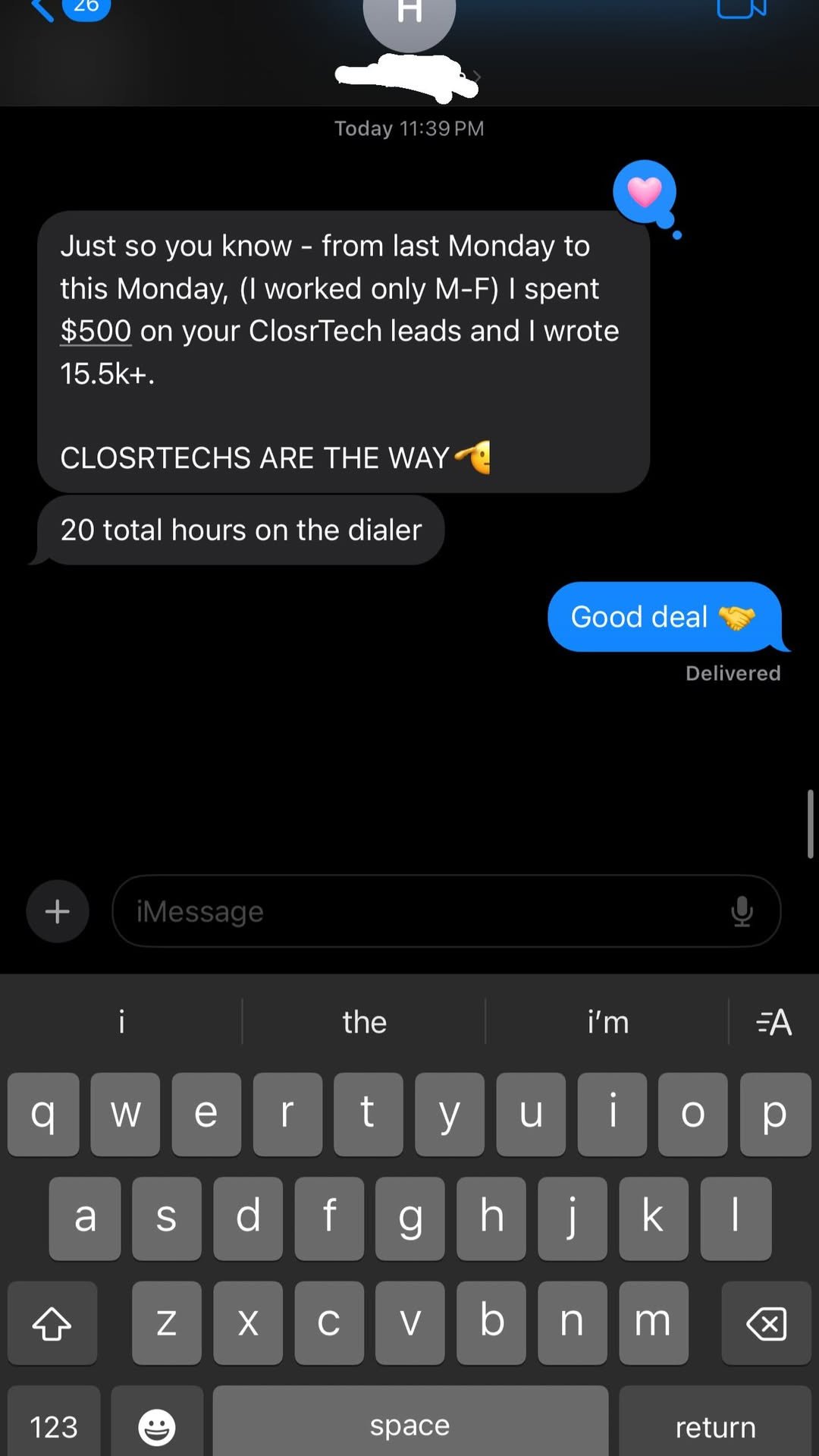Tap the iMessage text input field
819x1456 pixels.
pyautogui.click(x=379, y=911)
